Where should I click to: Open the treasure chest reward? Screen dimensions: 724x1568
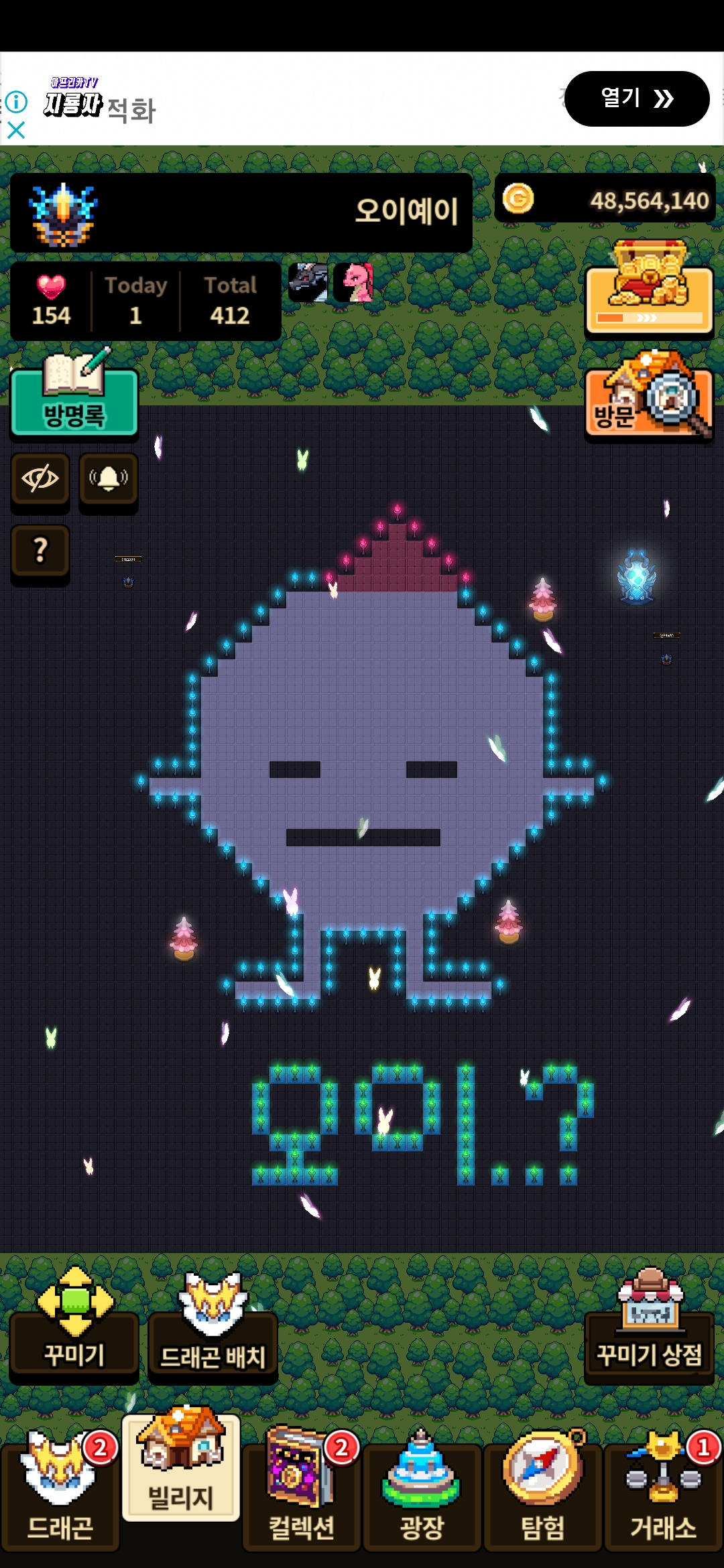(649, 289)
